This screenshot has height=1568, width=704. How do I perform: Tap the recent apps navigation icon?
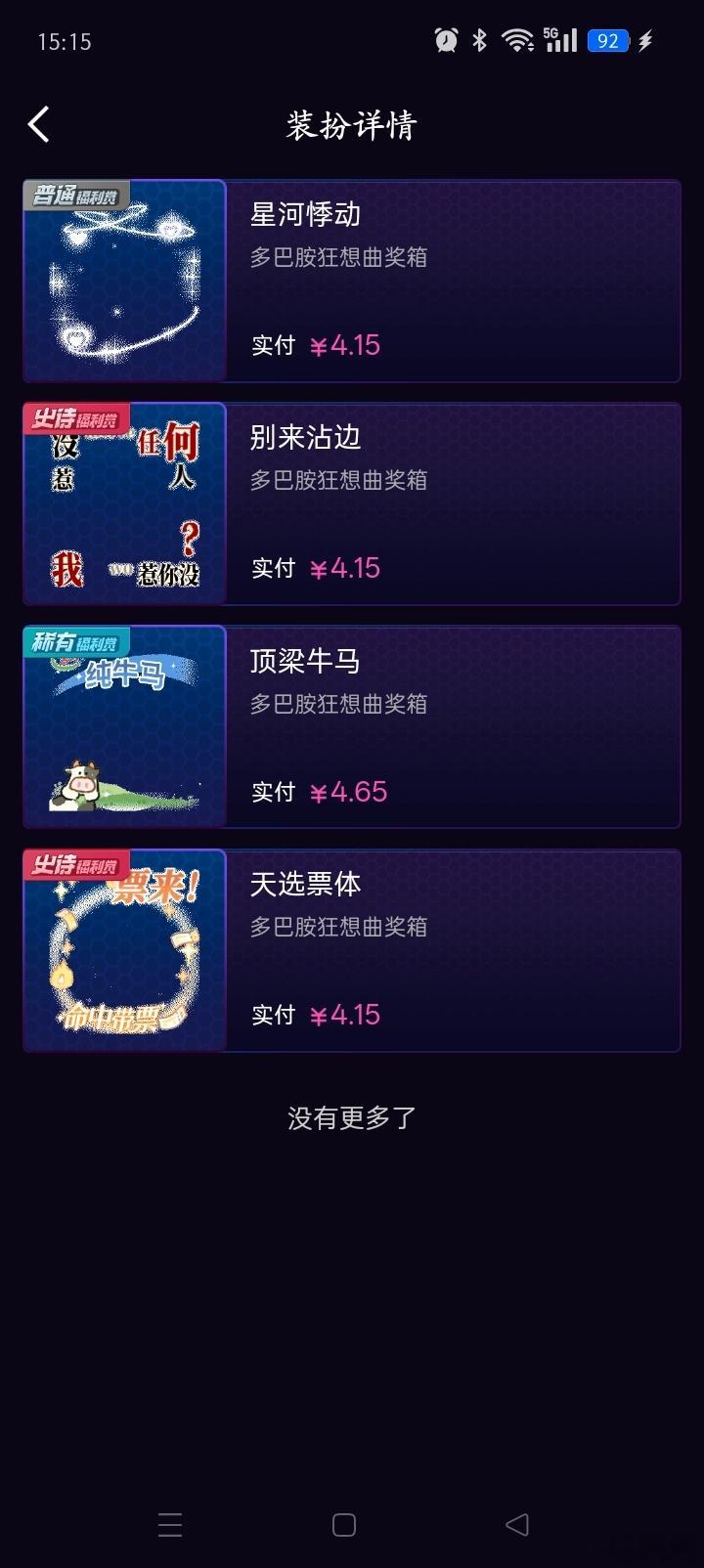pos(170,1525)
